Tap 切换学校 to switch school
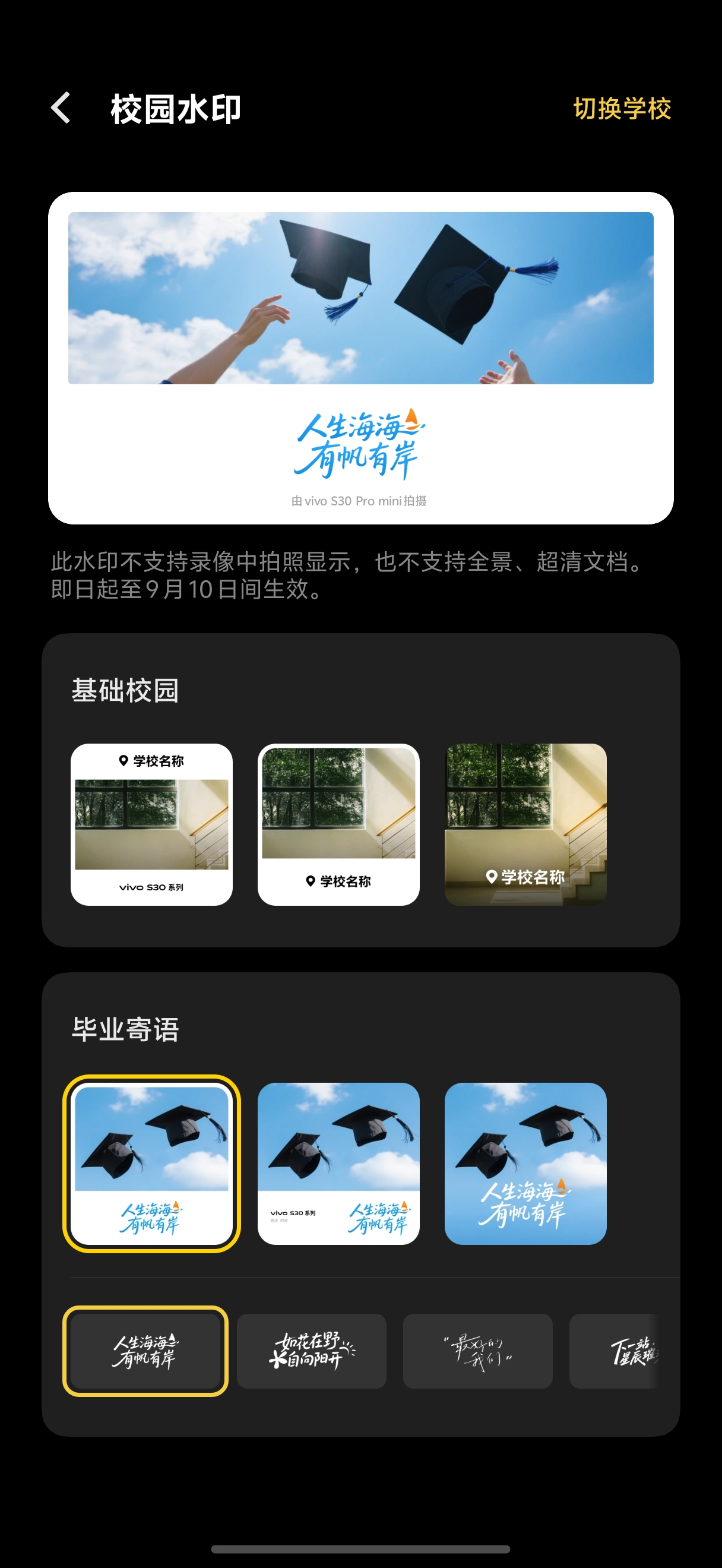Image resolution: width=722 pixels, height=1568 pixels. 622,109
